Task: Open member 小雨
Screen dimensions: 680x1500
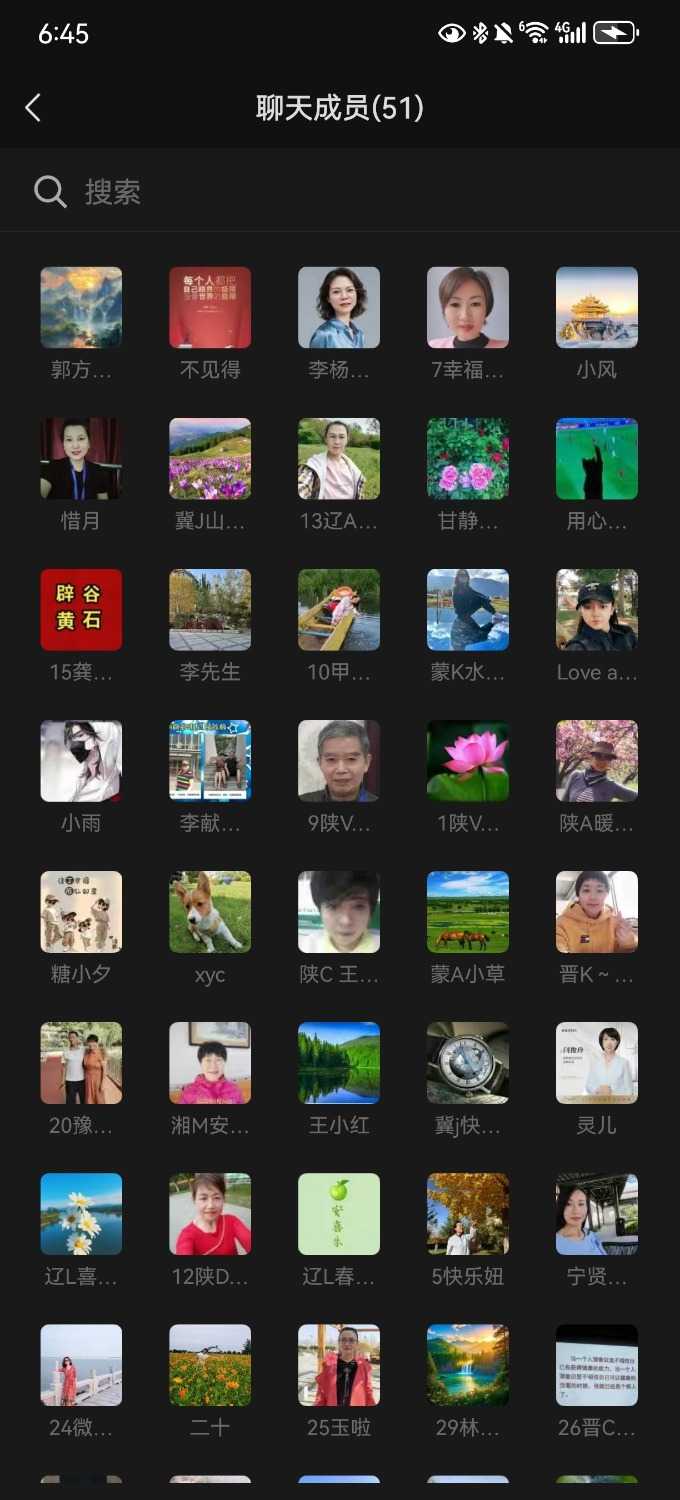Action: [x=81, y=761]
